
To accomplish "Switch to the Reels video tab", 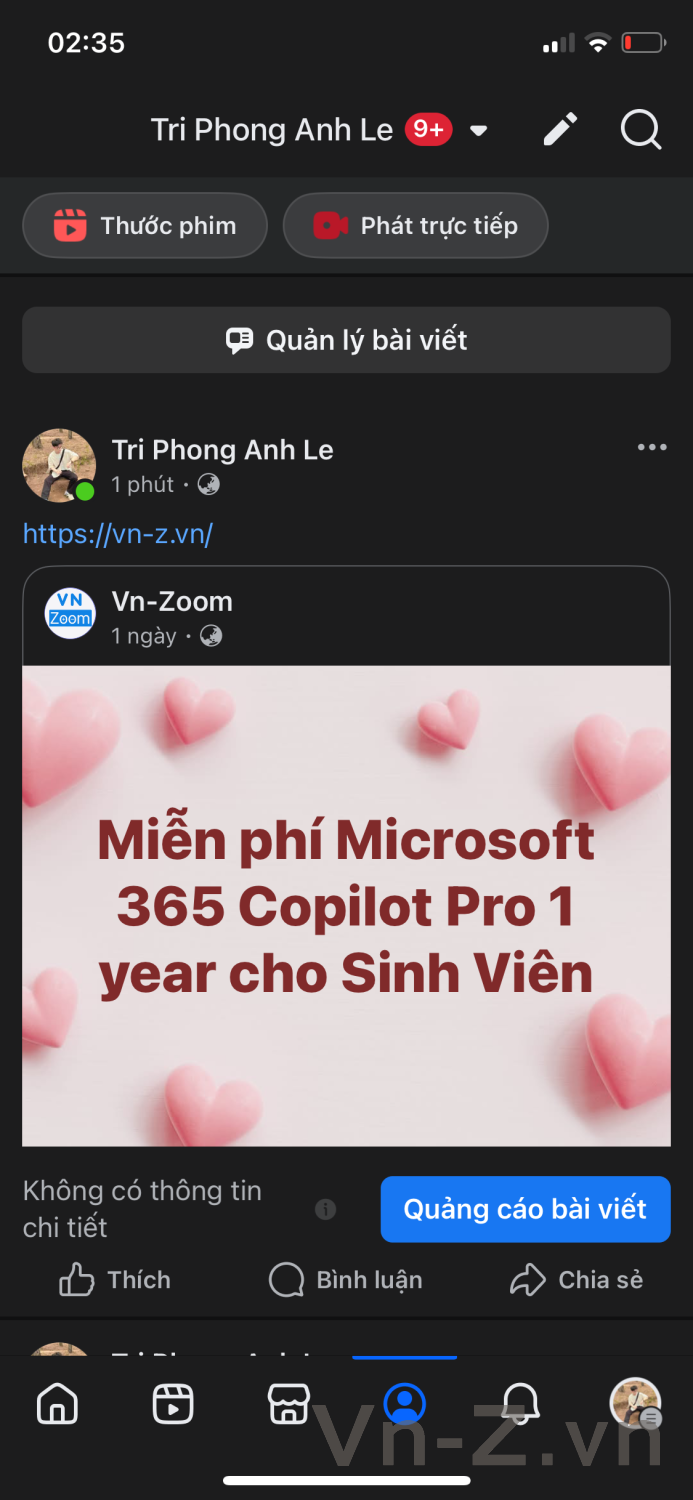I will 173,1404.
